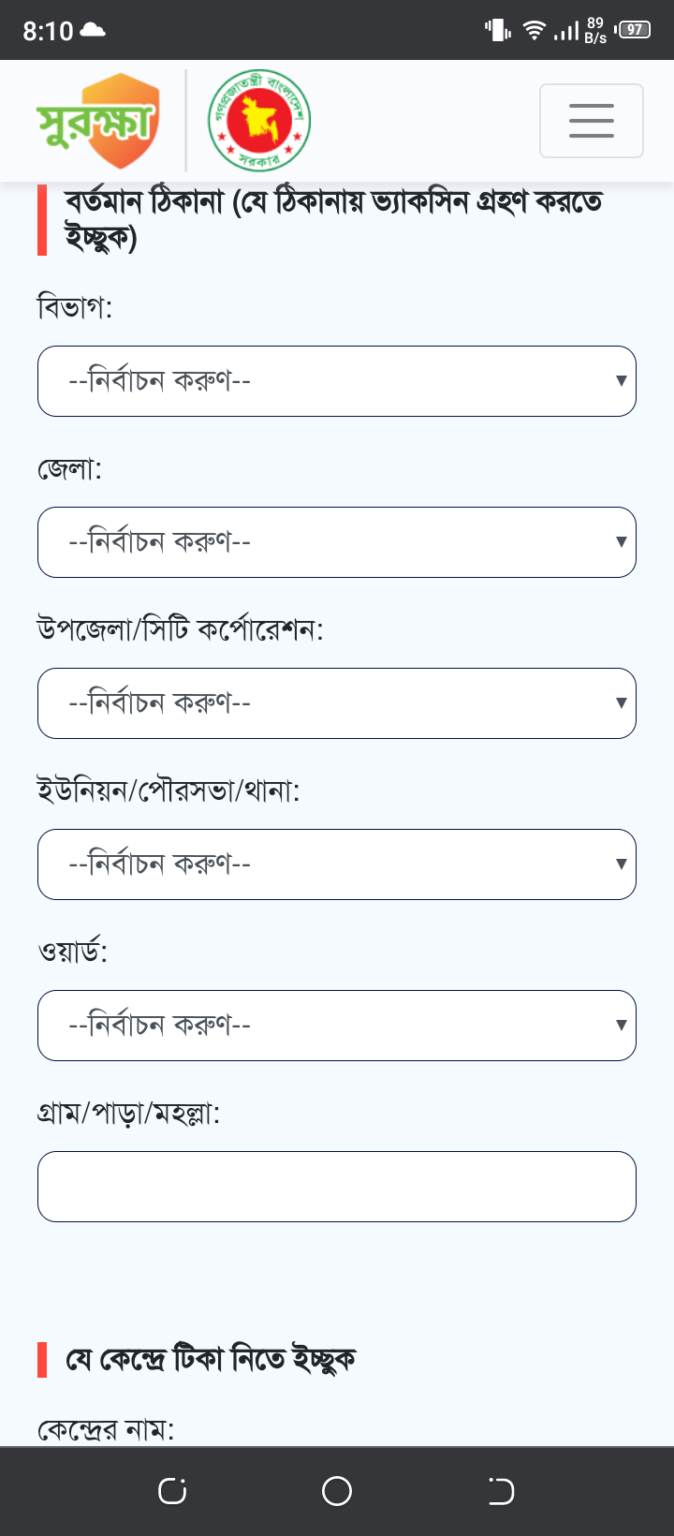Open the hamburger navigation menu
Screen dimensions: 674x1536
591,121
